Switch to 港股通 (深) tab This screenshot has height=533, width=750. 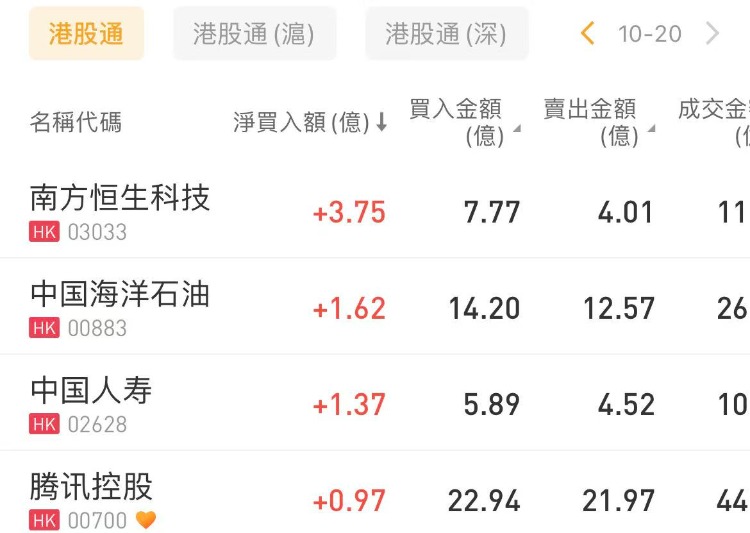[x=446, y=34]
